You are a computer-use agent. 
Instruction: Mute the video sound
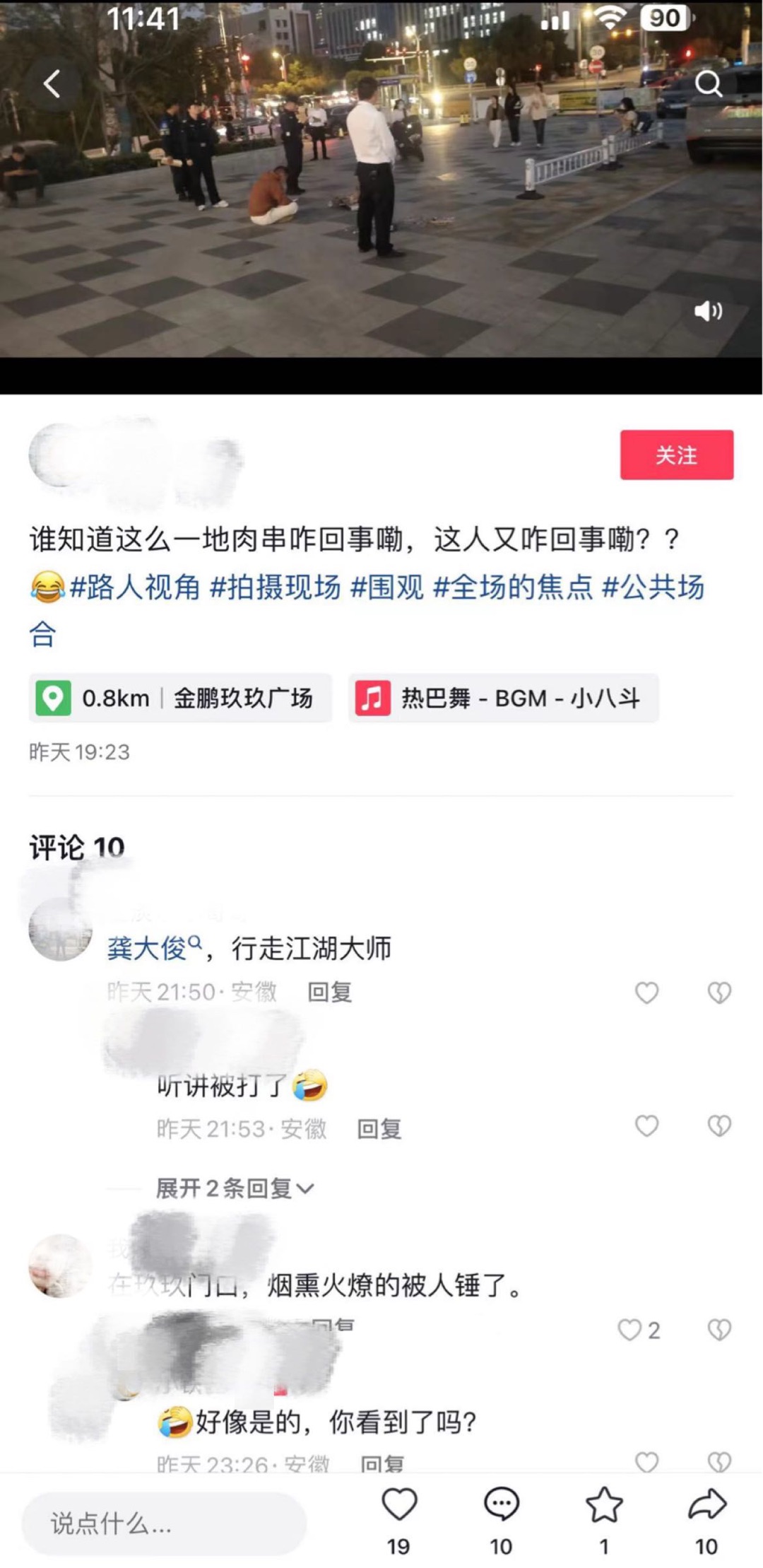[708, 311]
